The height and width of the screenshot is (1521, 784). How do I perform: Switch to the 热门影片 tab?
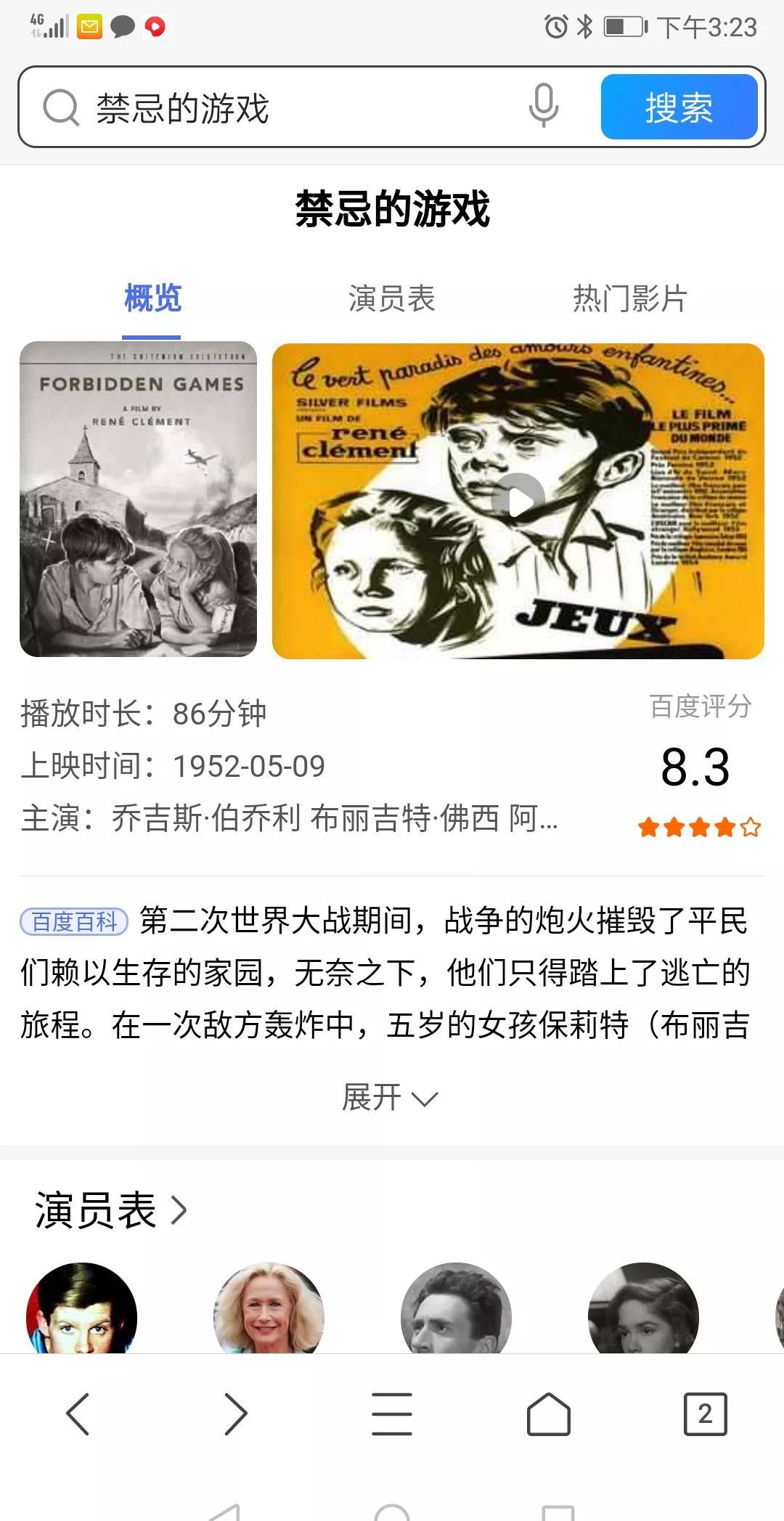629,298
